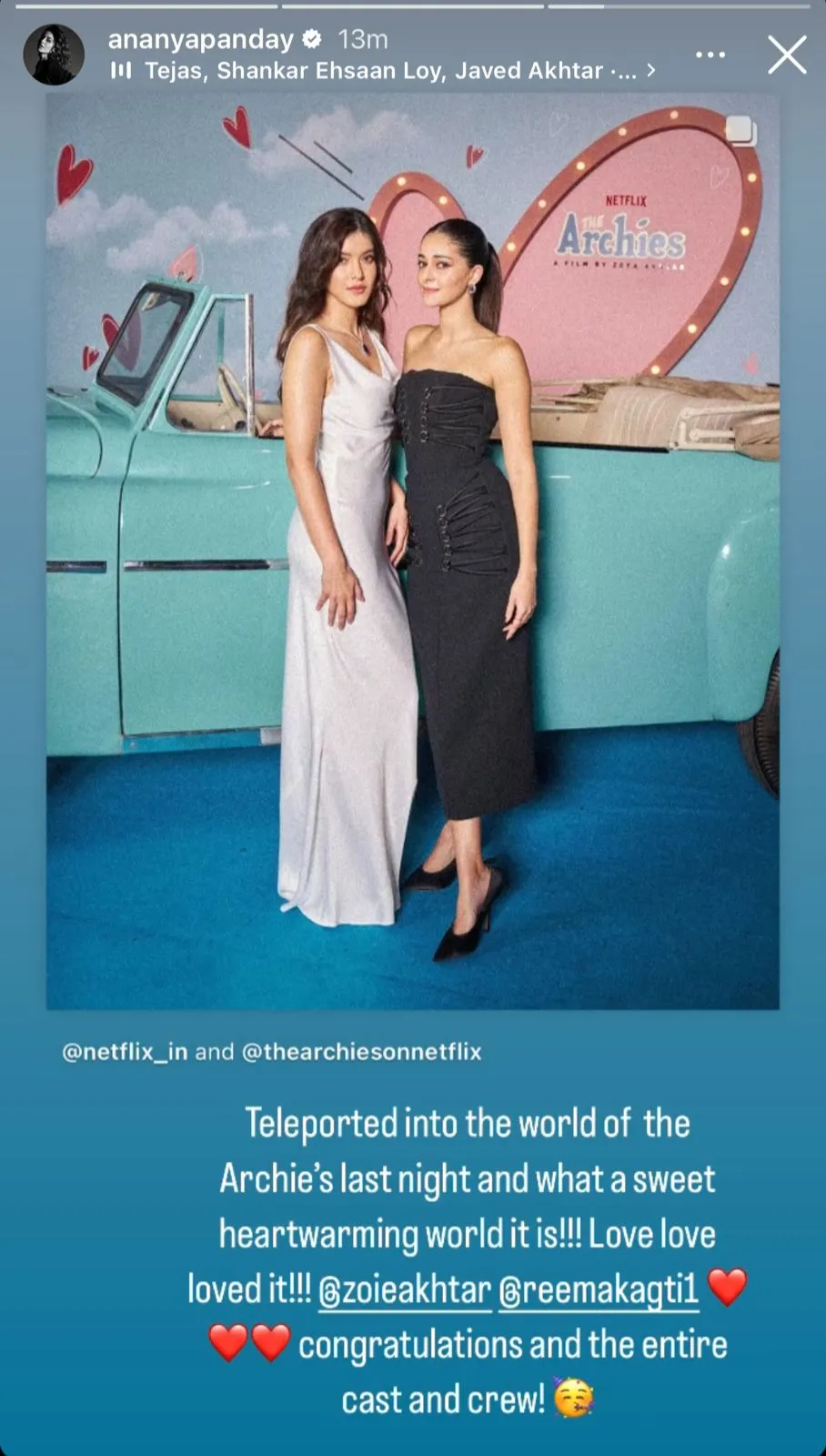Open the music track by Tejas, Shankar Ehsaan Loy

pyautogui.click(x=382, y=70)
